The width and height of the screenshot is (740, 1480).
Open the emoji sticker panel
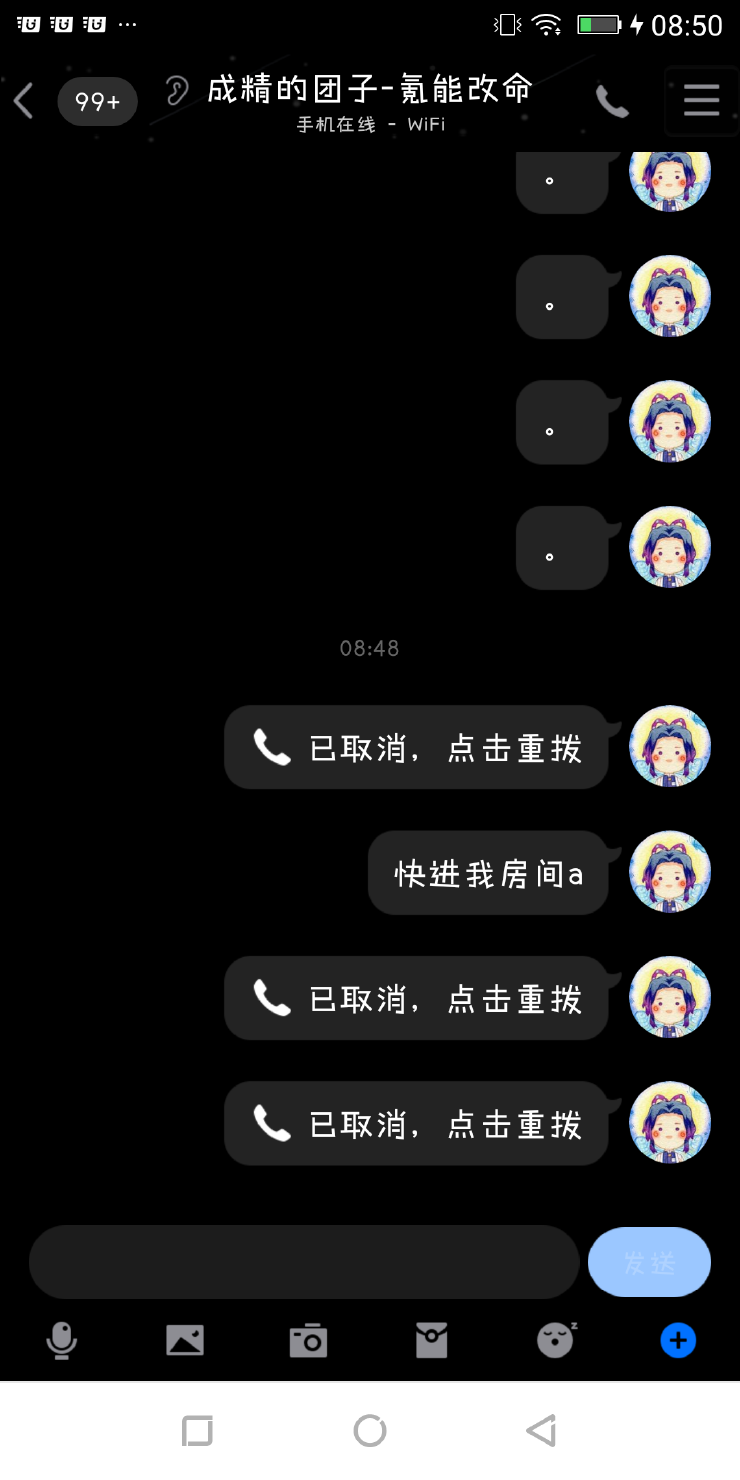point(556,1340)
